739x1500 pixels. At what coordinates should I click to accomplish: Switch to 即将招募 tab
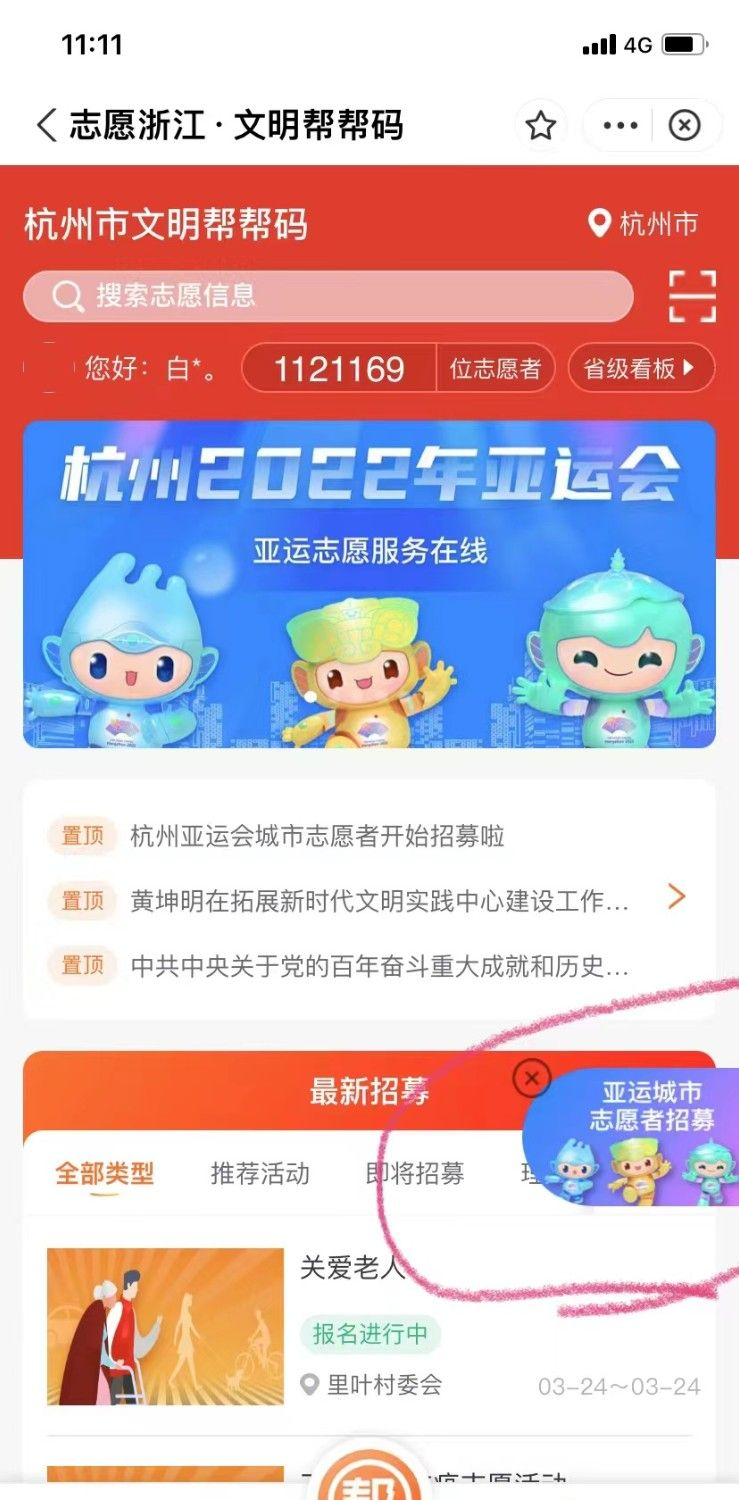(x=415, y=1173)
